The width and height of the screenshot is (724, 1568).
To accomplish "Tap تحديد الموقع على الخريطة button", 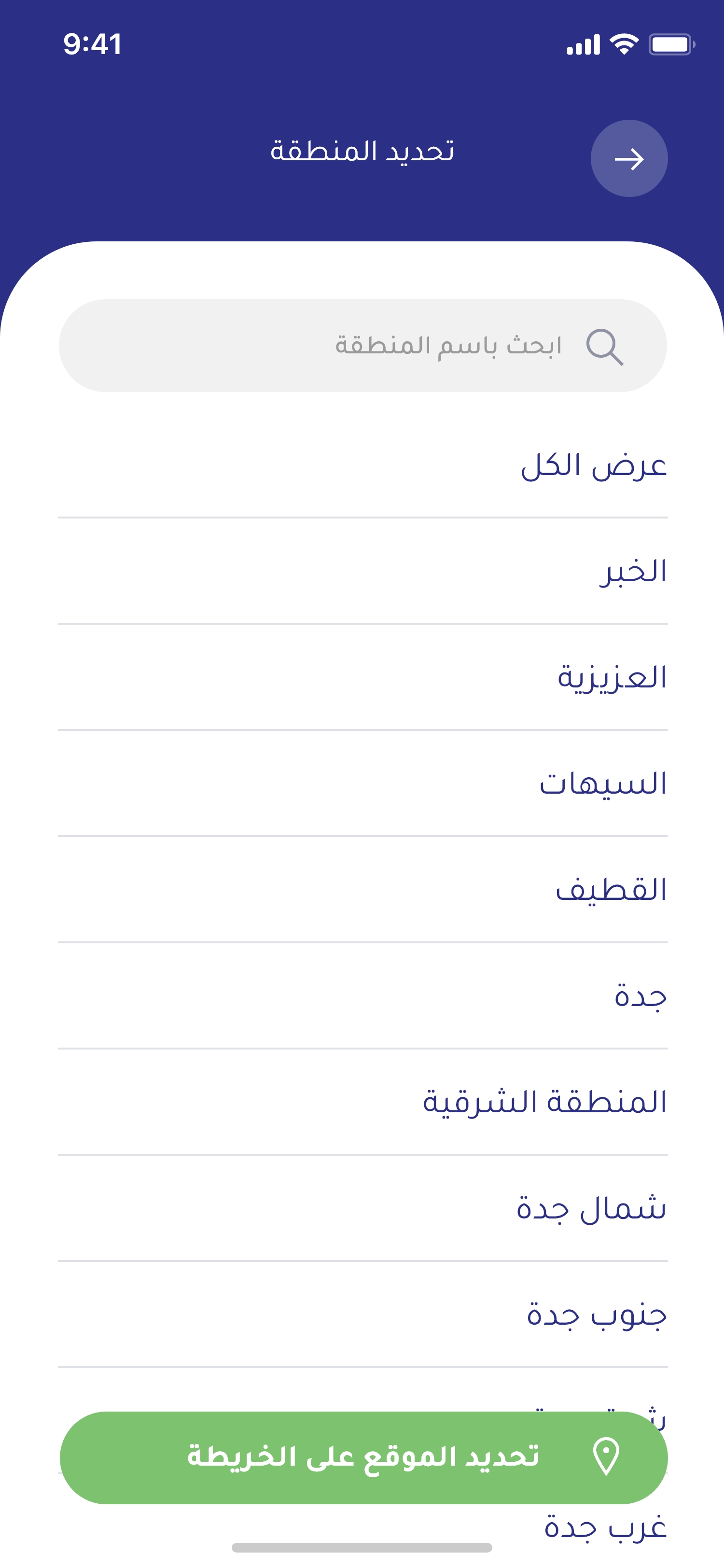I will click(363, 1457).
